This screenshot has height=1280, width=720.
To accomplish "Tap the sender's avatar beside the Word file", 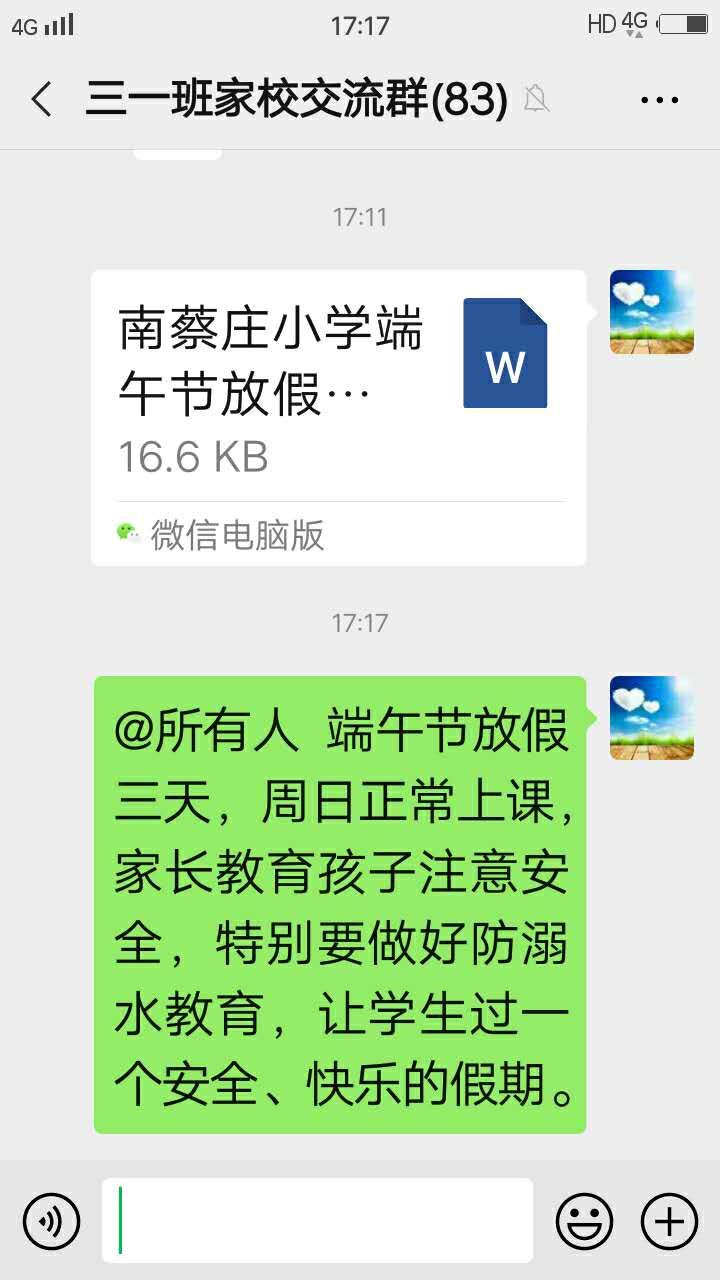I will pyautogui.click(x=651, y=312).
